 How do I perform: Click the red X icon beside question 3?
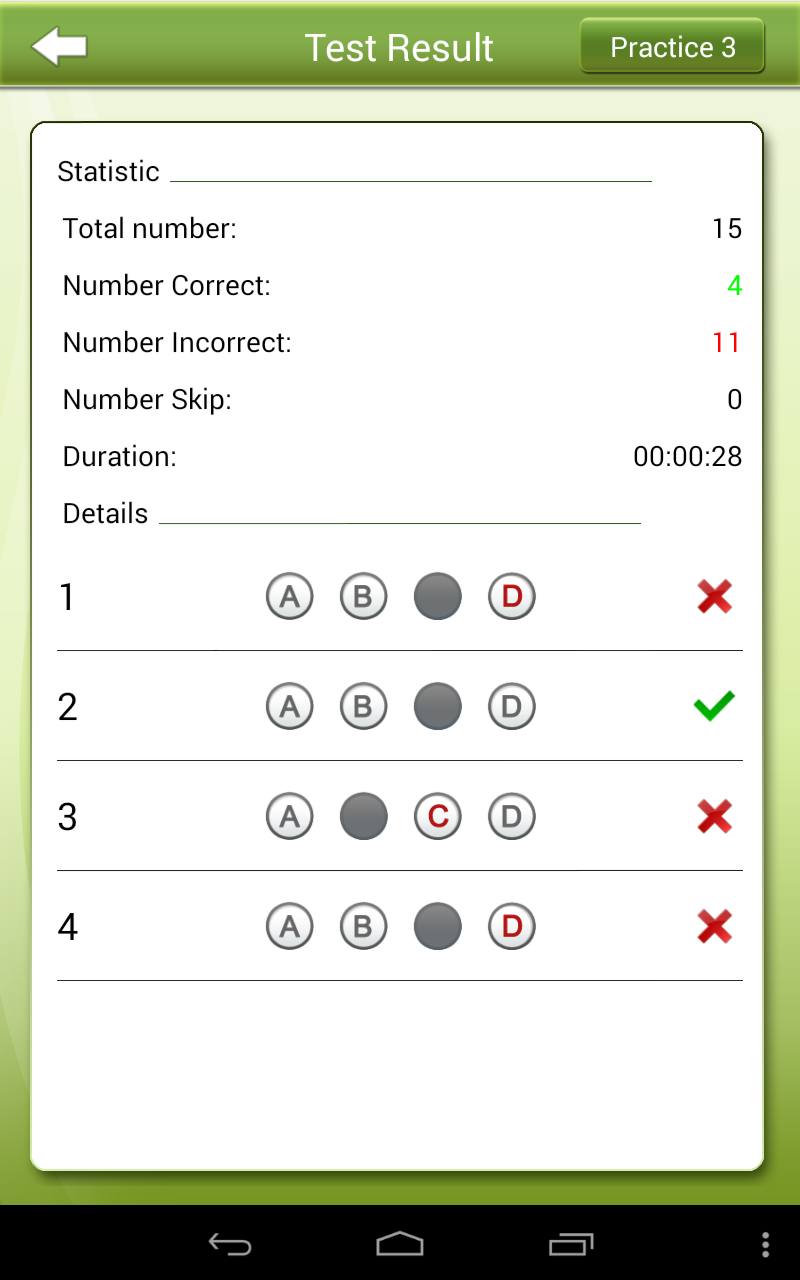(x=713, y=816)
